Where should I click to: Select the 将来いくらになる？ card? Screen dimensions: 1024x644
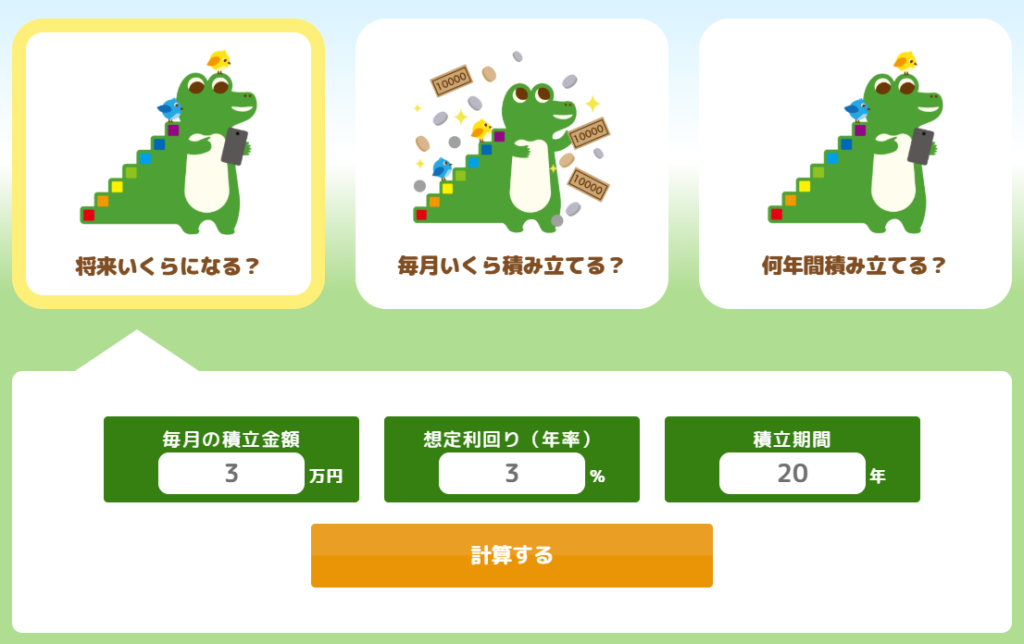tap(168, 164)
